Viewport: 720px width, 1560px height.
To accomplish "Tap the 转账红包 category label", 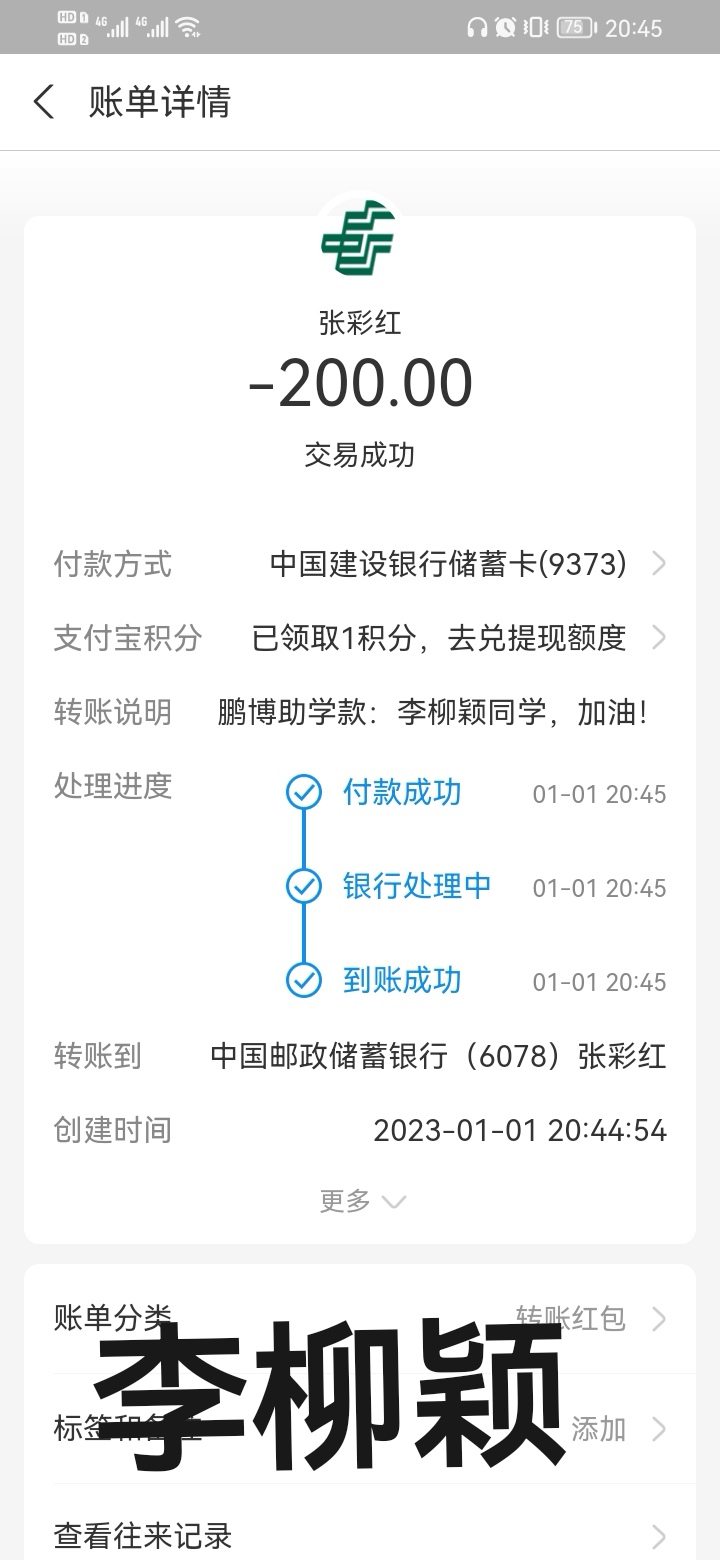I will tap(572, 1318).
